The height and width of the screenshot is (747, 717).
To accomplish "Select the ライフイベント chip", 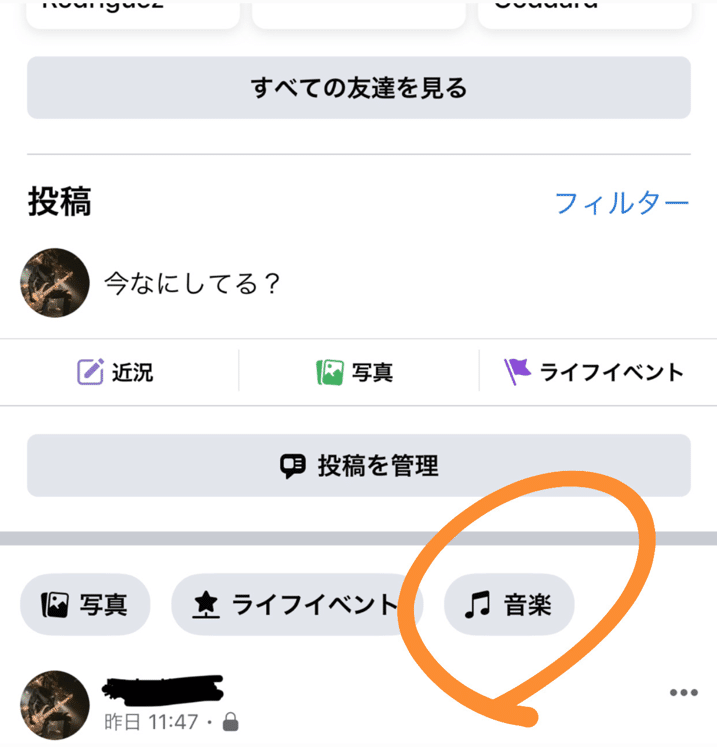I will tap(297, 604).
